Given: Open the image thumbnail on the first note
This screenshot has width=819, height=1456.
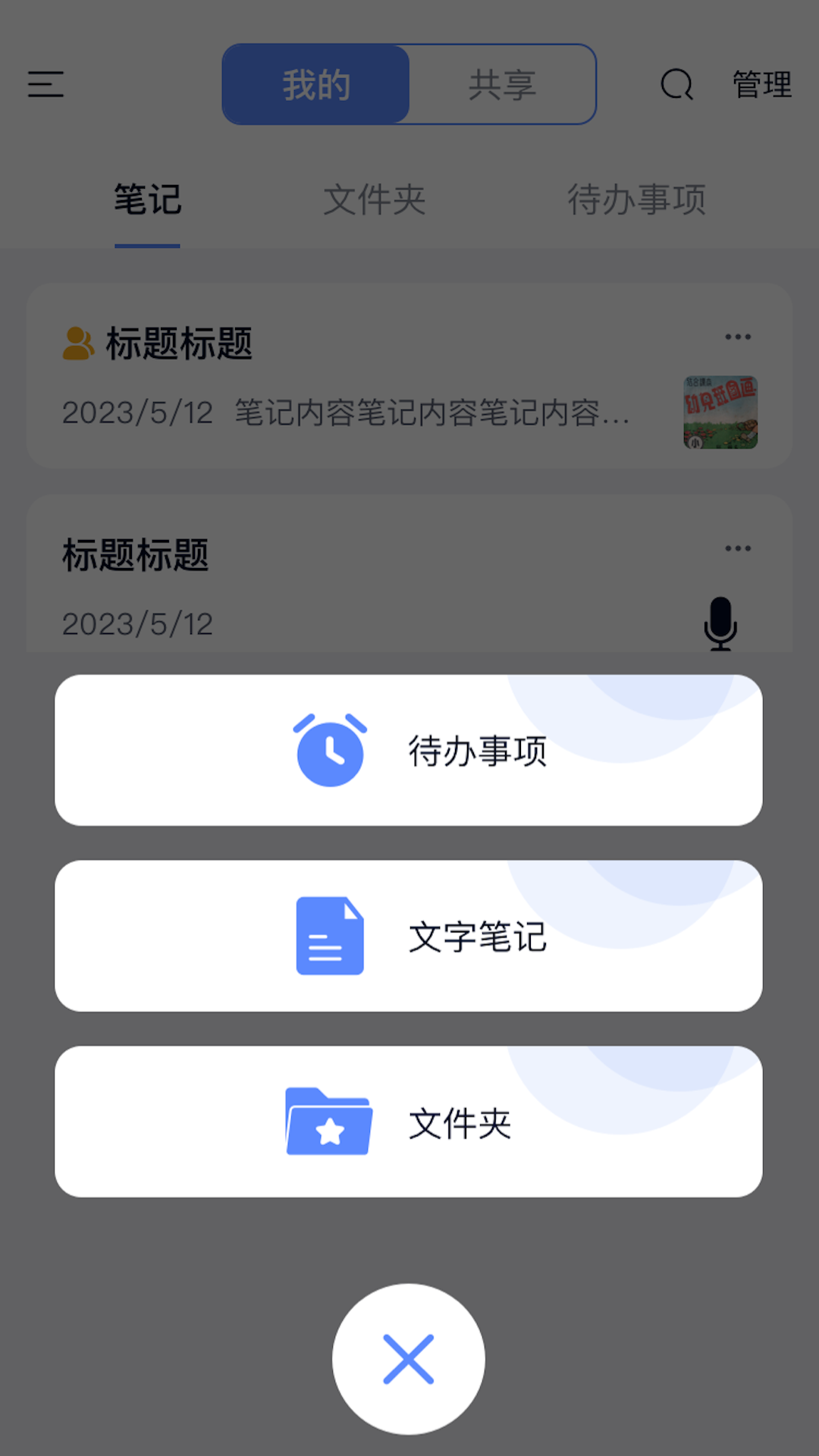Looking at the screenshot, I should 719,413.
